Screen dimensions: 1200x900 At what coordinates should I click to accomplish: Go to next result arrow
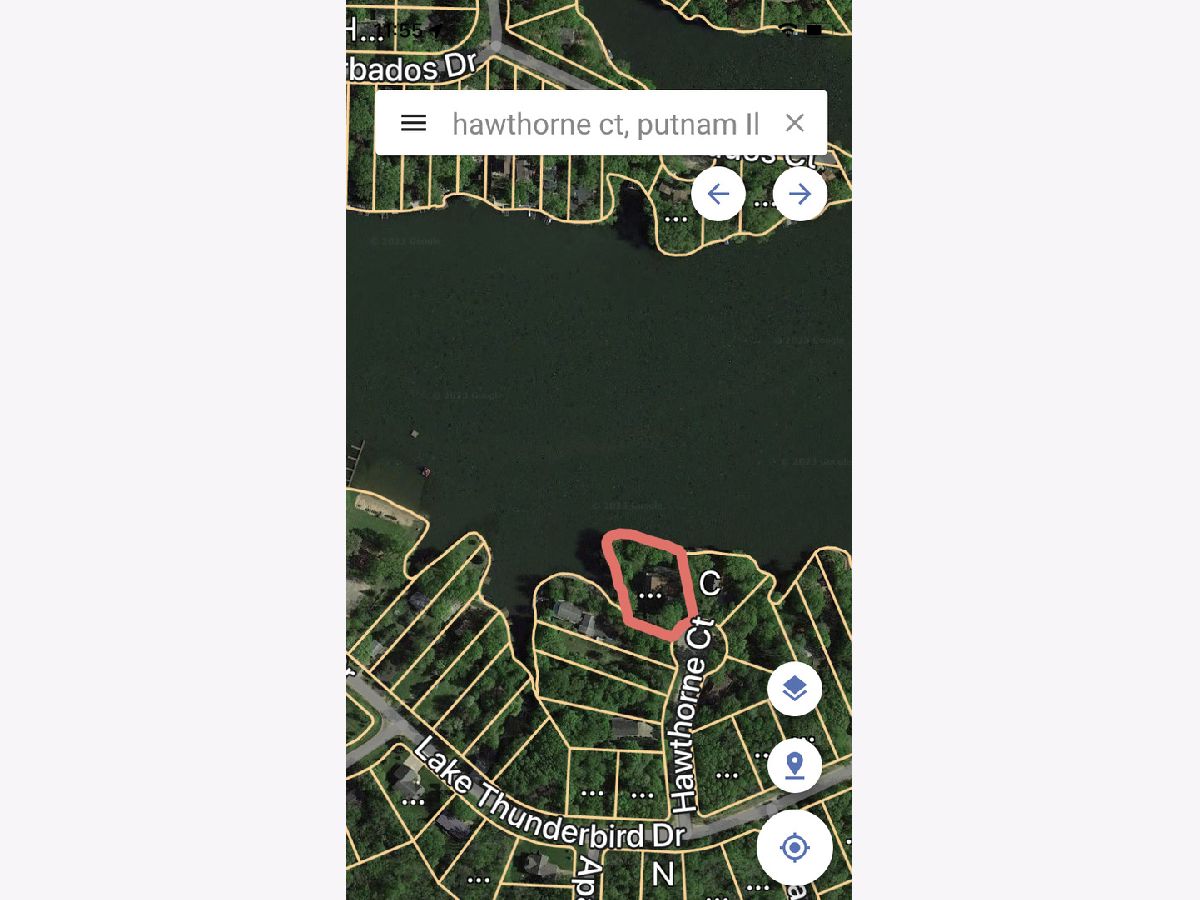coord(799,194)
